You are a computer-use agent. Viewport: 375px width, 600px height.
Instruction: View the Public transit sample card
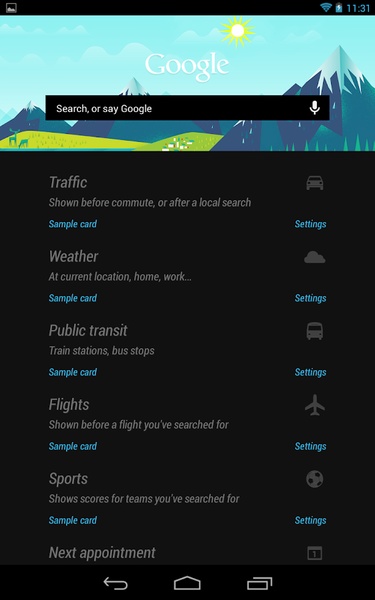(x=73, y=372)
